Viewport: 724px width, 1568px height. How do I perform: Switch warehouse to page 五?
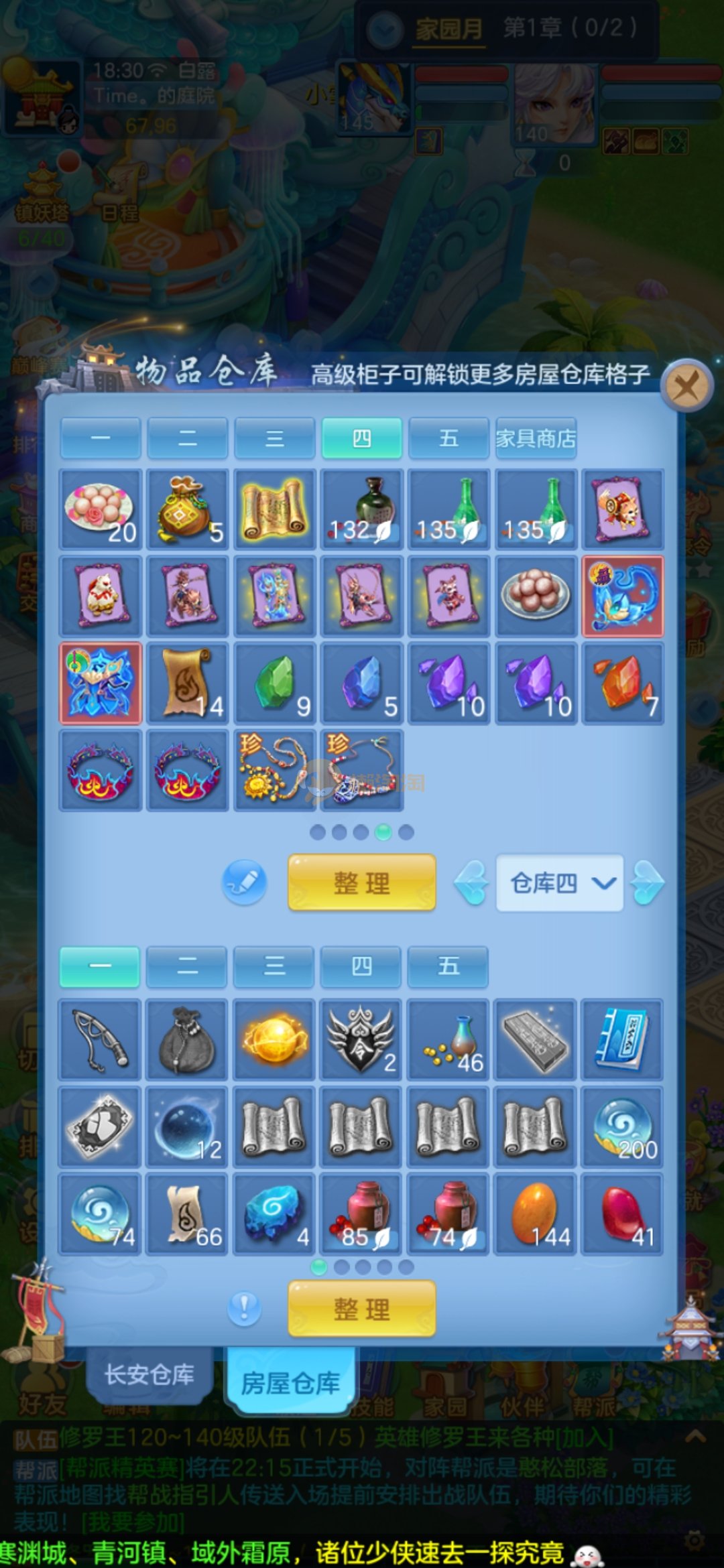448,438
